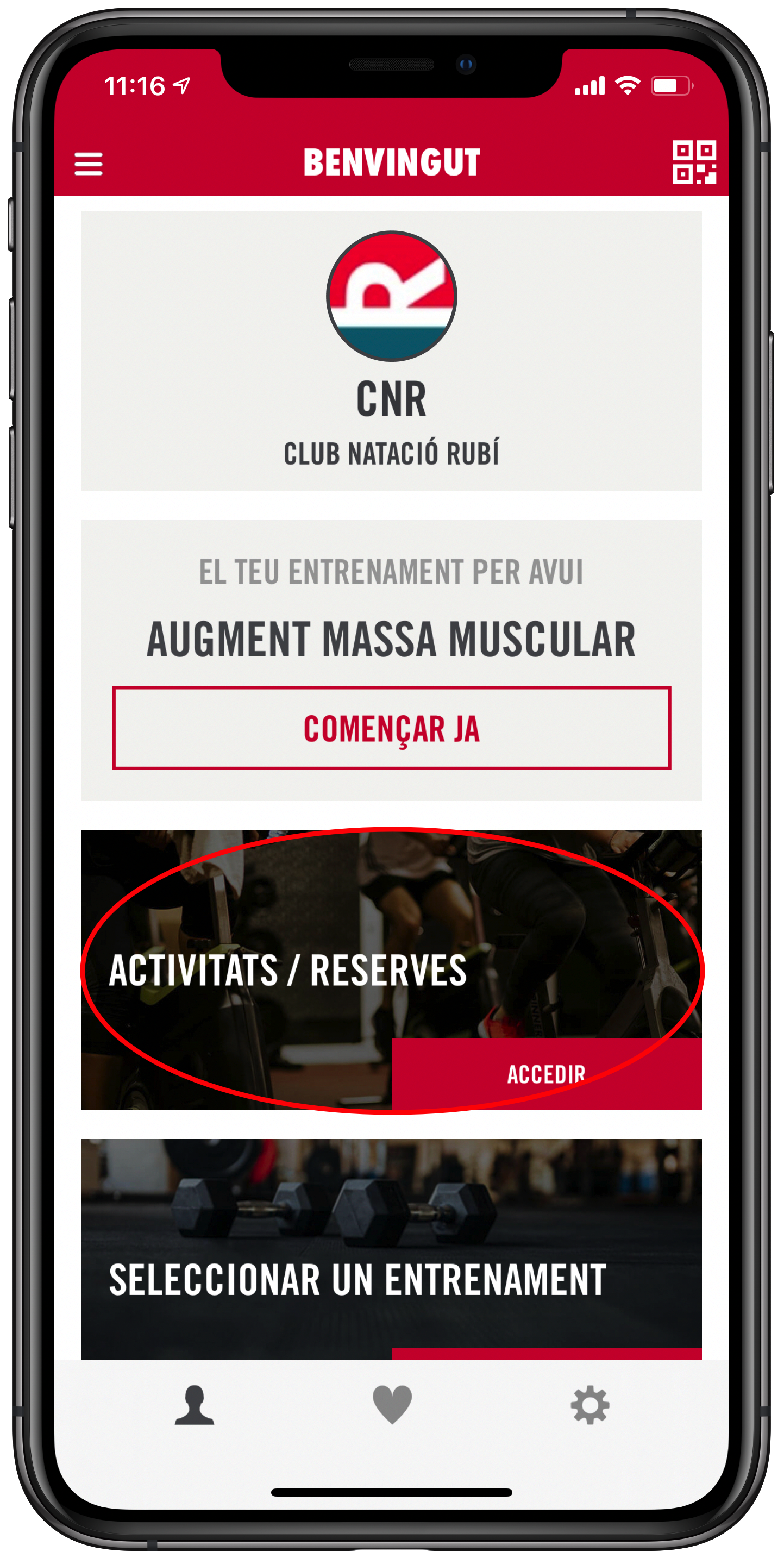The image size is (784, 1558).
Task: Open the CNR Club Natació Rubí card
Action: (x=391, y=351)
